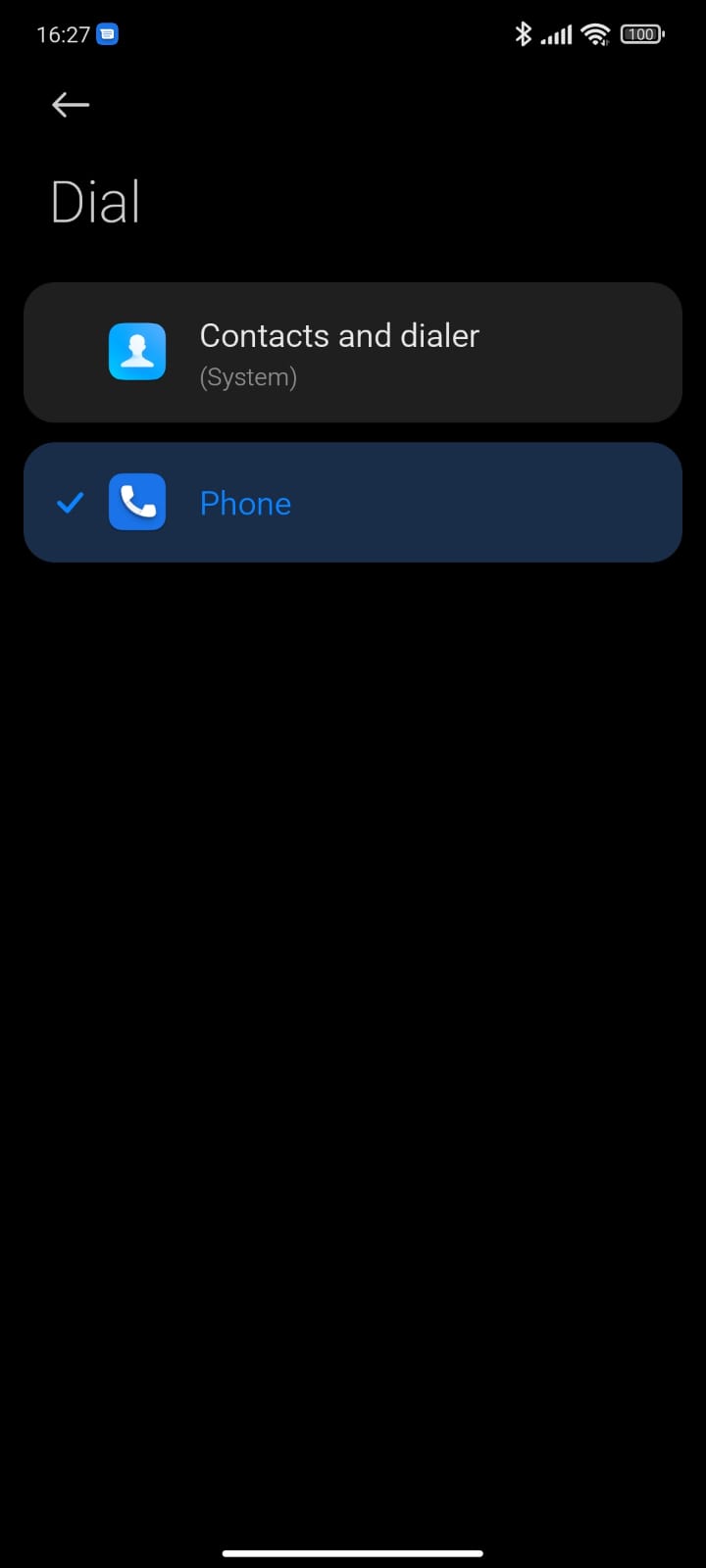Choose Phone as the dial app
Viewport: 706px width, 1568px height.
coord(353,503)
